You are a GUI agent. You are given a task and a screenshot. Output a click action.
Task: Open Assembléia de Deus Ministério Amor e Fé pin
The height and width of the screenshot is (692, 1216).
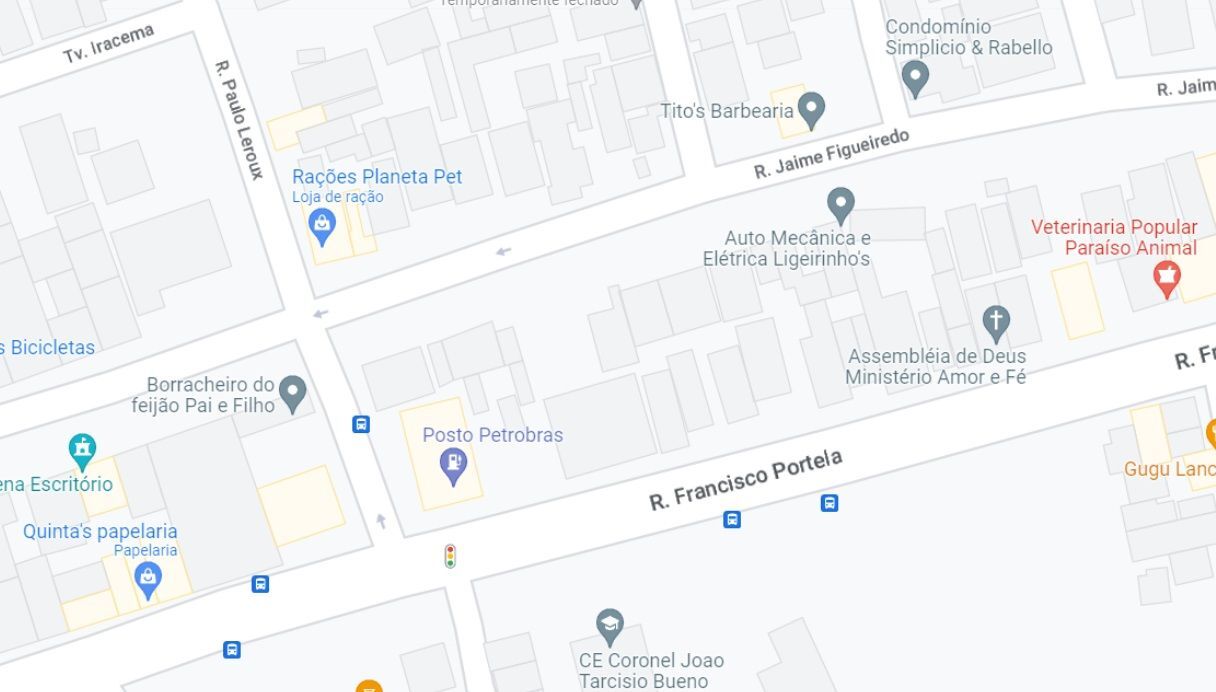click(x=995, y=322)
